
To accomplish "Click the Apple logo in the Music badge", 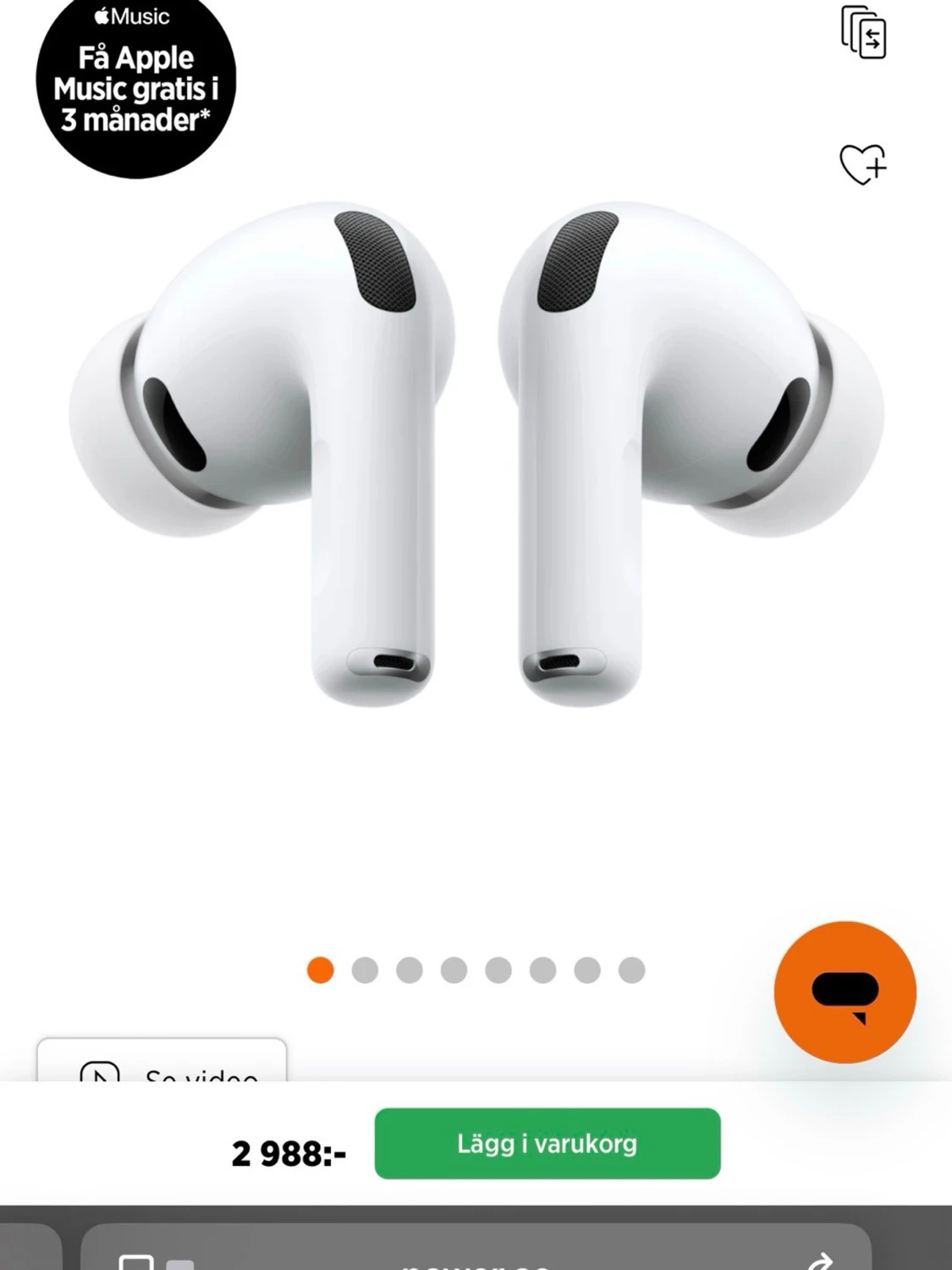I will tap(101, 16).
